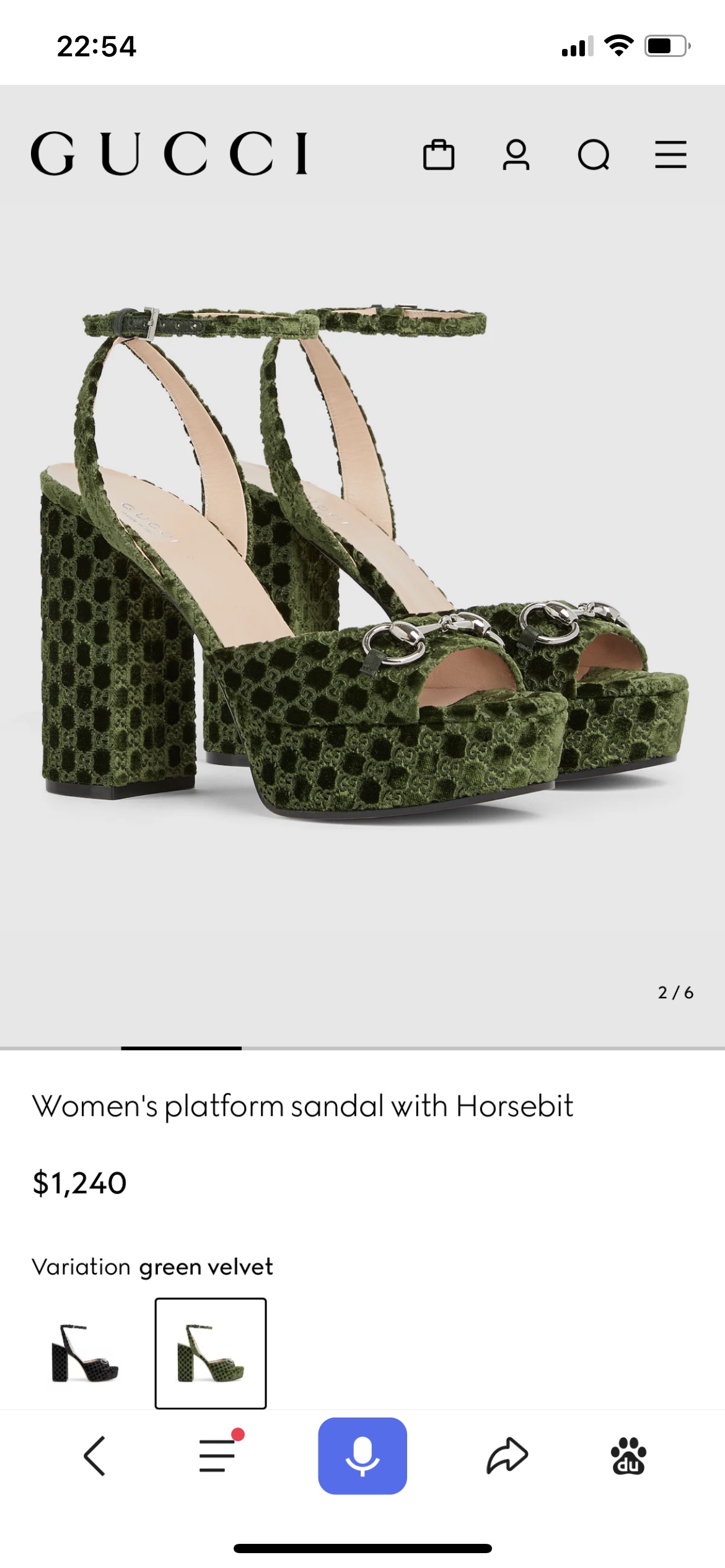View the sandal product photo fullscreen

pos(362,564)
